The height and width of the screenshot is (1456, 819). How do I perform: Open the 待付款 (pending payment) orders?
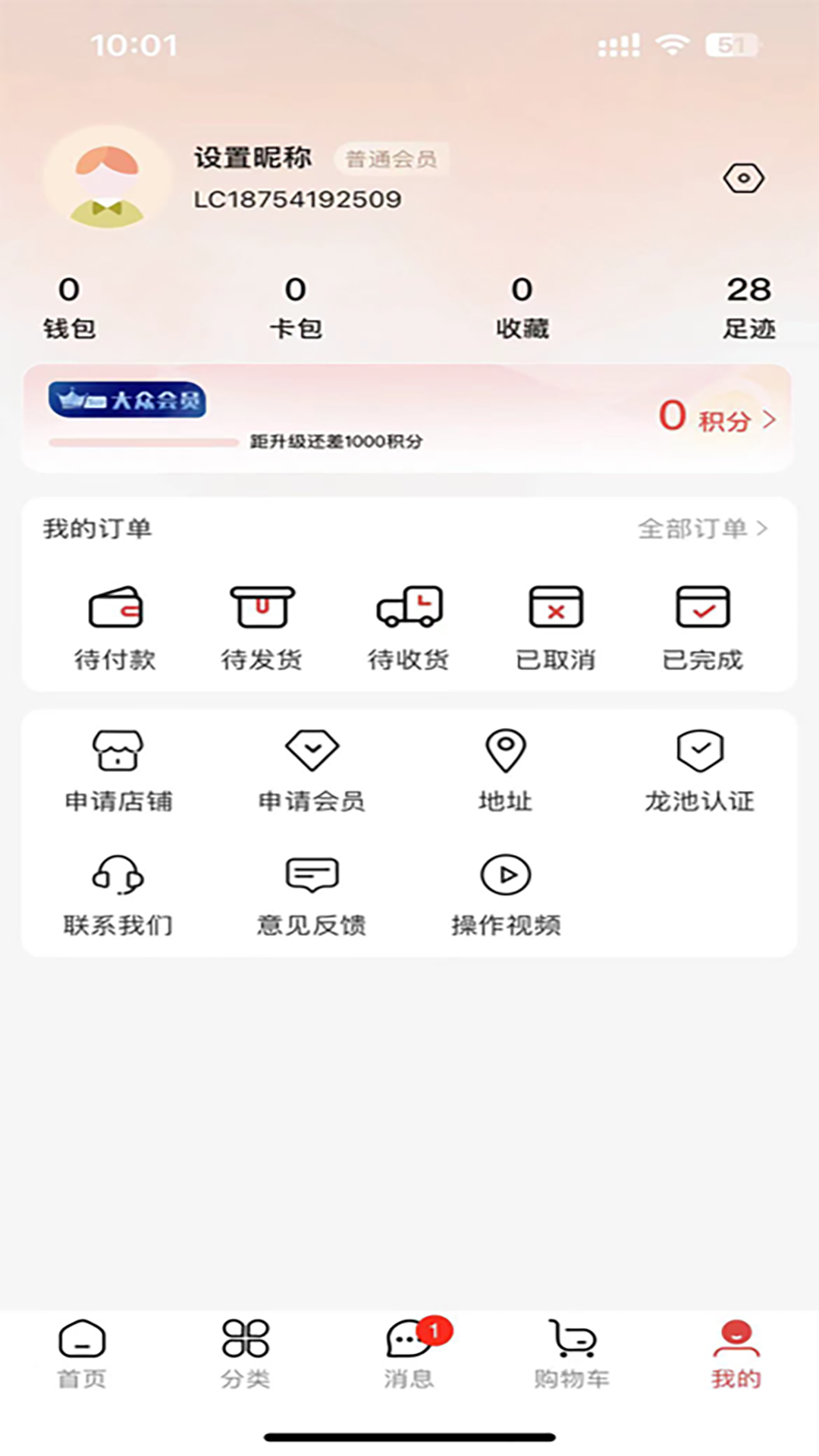[115, 626]
